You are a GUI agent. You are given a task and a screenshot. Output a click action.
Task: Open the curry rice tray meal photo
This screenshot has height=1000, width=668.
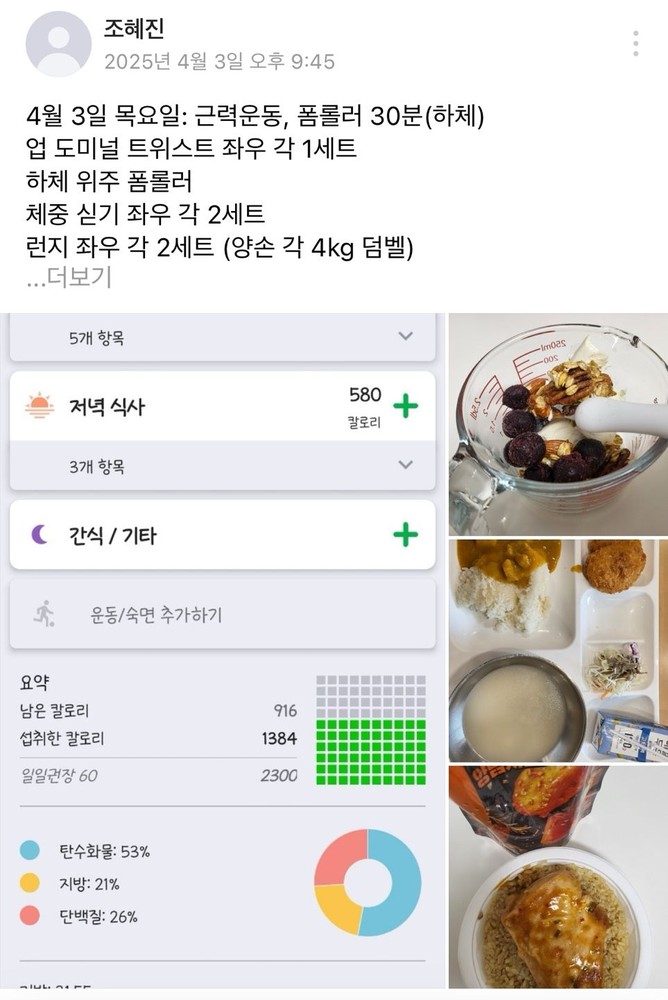click(558, 650)
